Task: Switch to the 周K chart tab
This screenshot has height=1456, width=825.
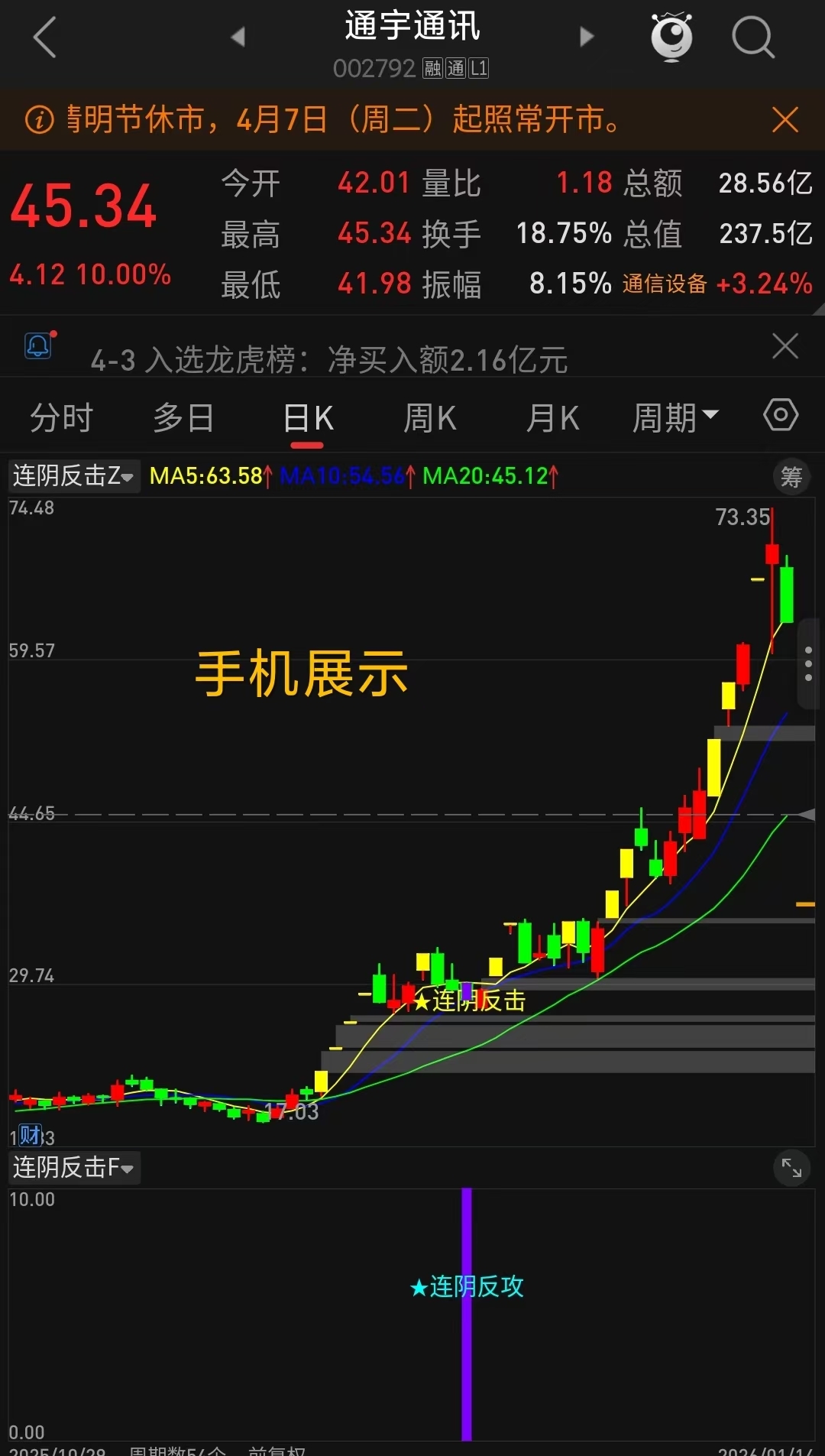Action: coord(429,418)
